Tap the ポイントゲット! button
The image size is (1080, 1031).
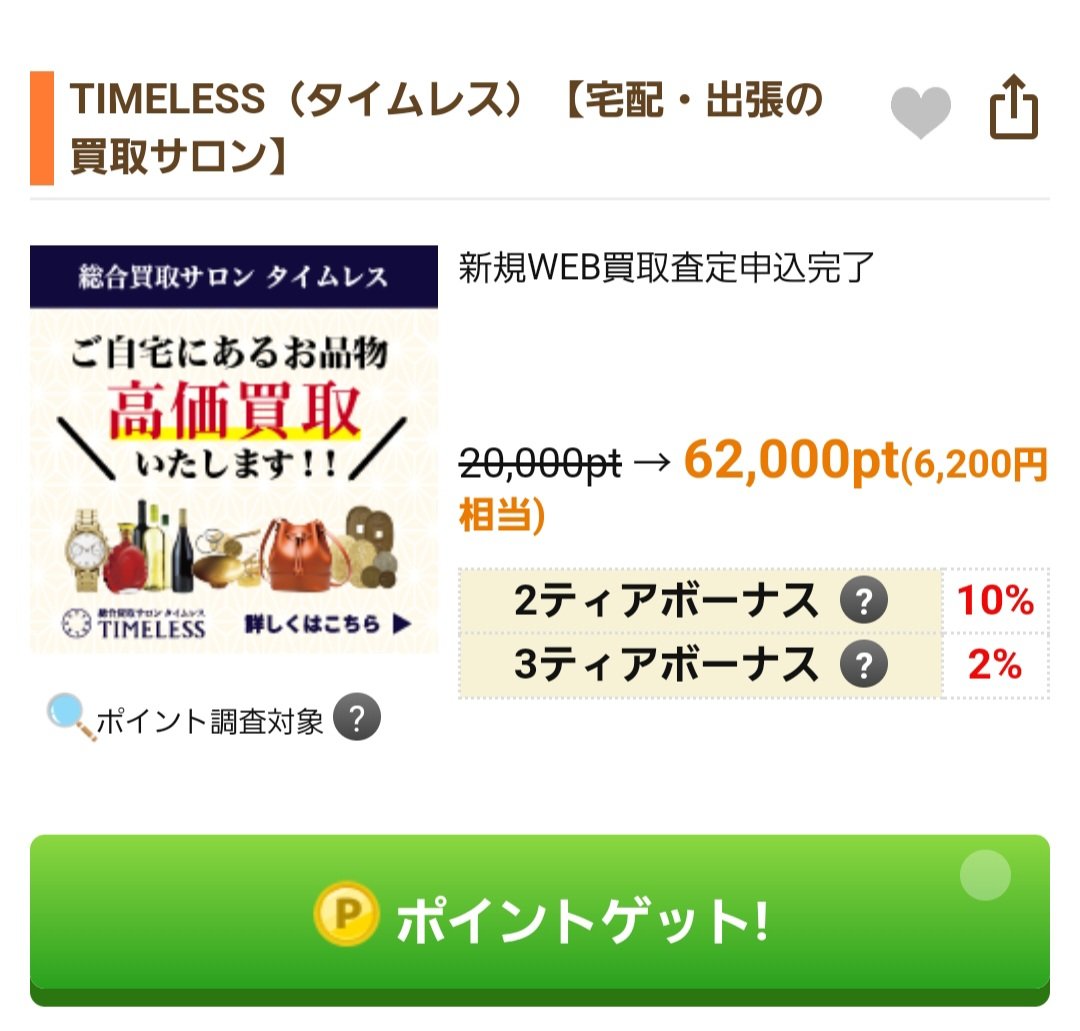pos(540,918)
